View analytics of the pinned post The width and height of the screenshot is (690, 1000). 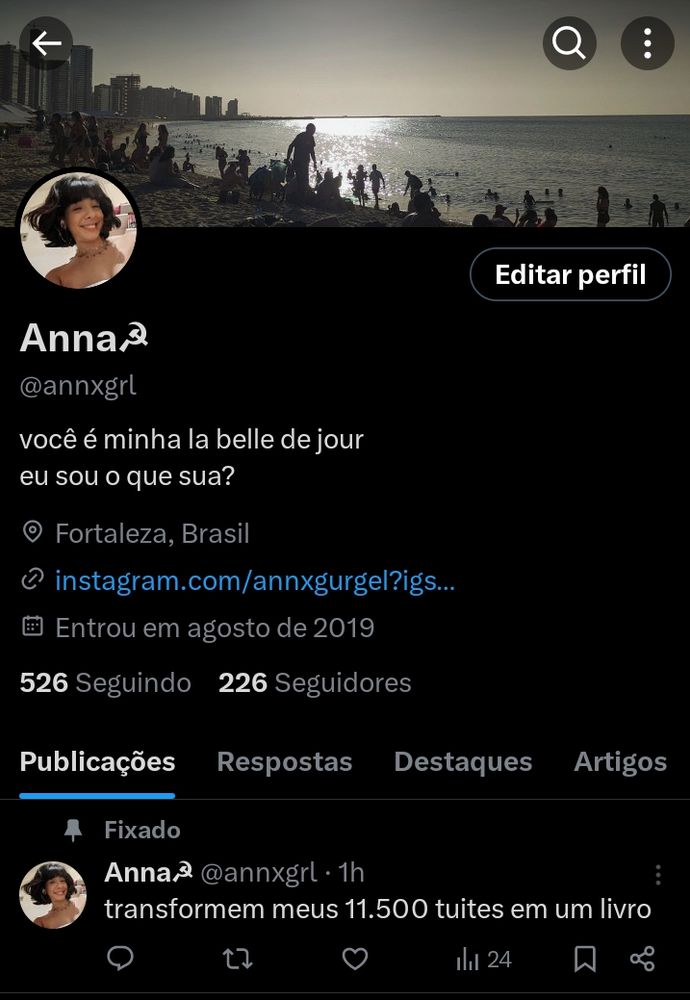point(484,960)
